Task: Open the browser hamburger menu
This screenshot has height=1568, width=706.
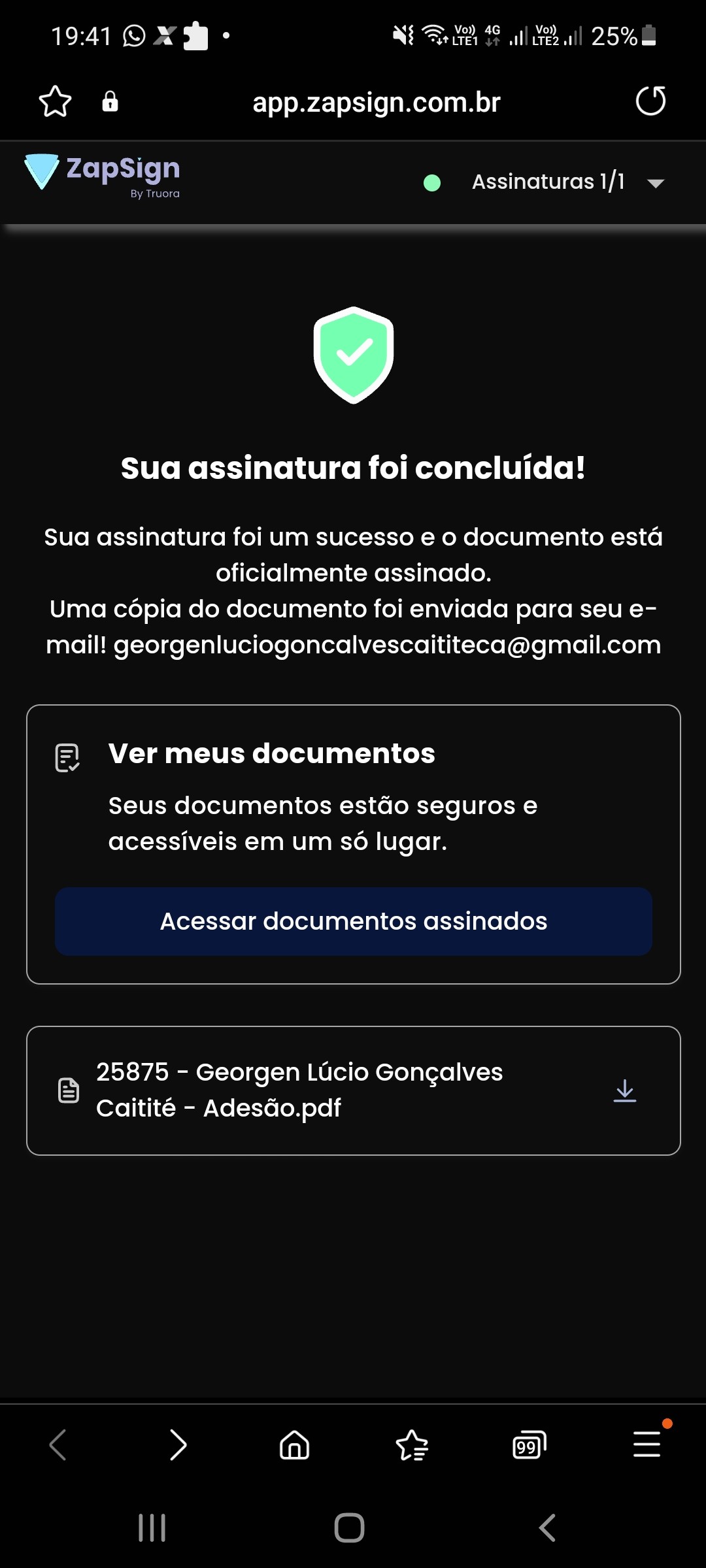Action: (647, 1445)
